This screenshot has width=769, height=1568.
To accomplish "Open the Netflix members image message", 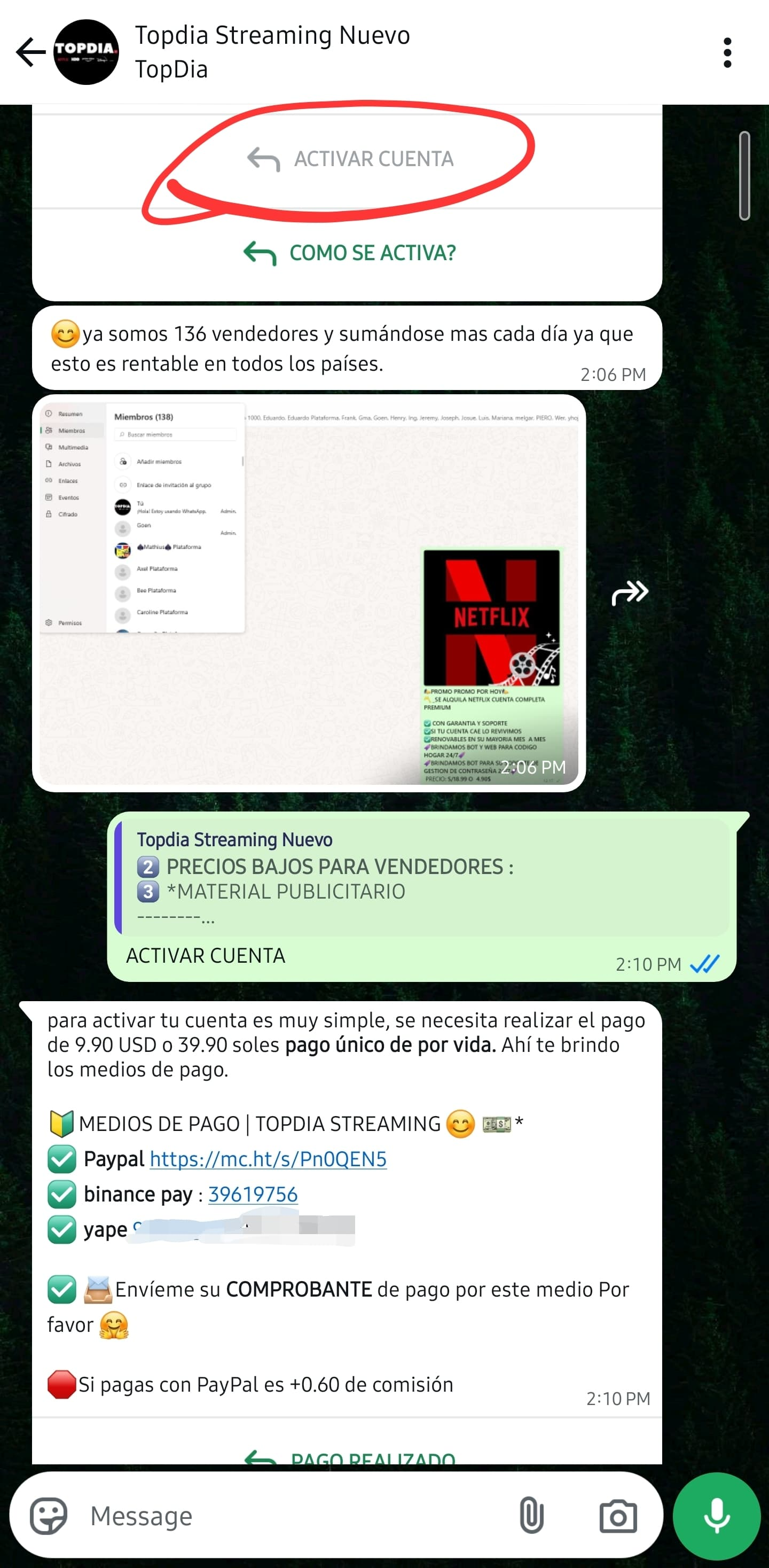I will coord(309,592).
